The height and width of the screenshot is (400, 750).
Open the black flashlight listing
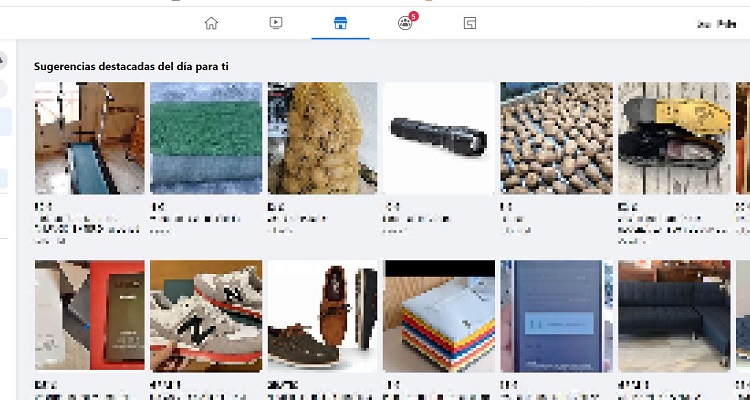coord(438,138)
